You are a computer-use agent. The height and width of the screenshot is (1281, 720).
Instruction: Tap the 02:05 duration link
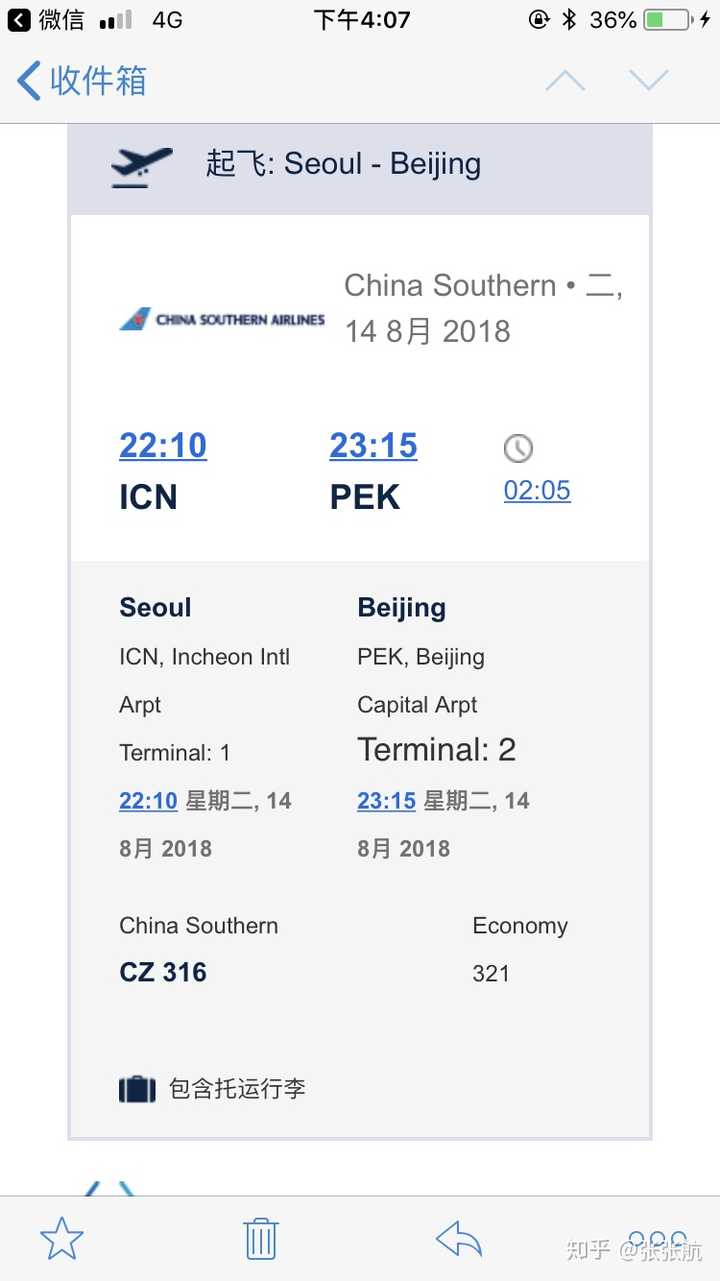point(537,490)
